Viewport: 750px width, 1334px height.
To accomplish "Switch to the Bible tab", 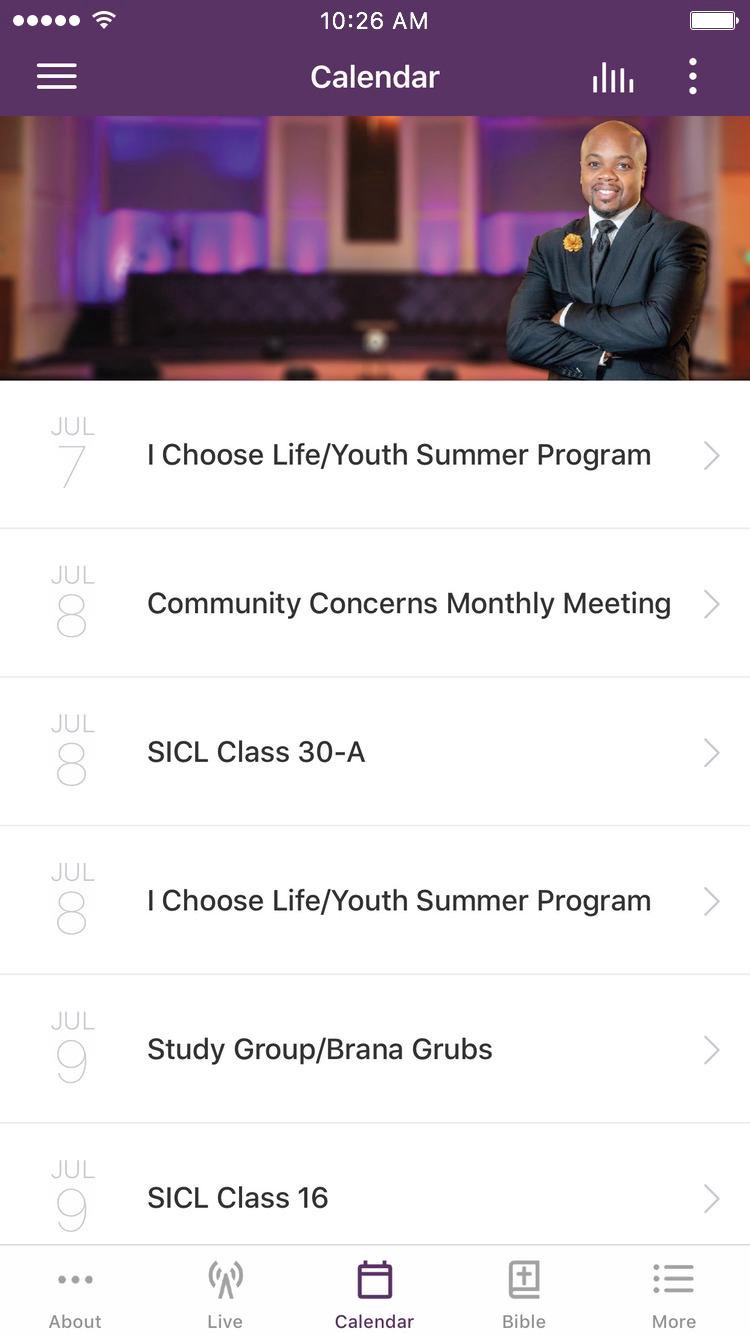I will pos(524,1295).
